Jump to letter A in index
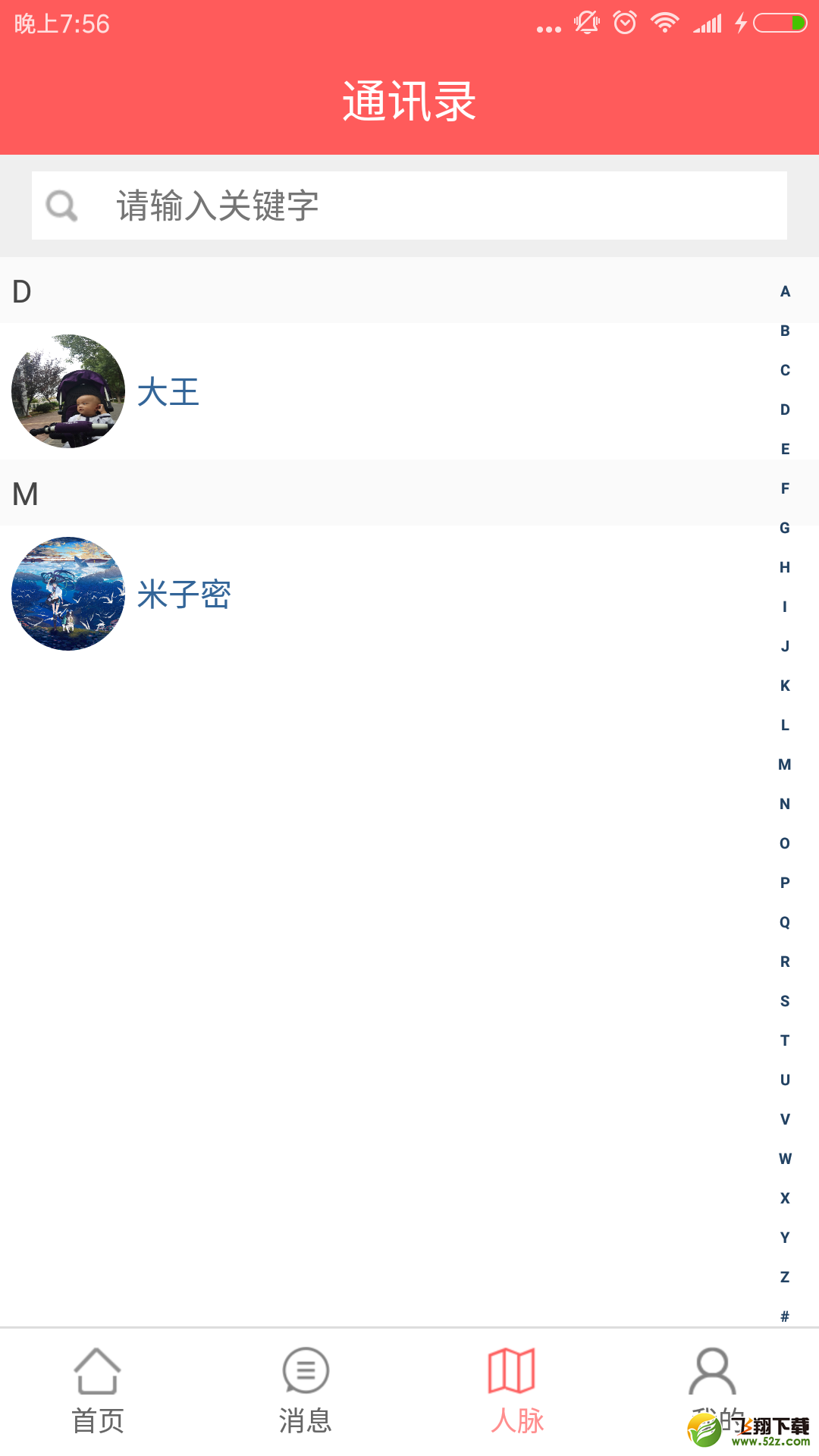 click(x=785, y=291)
